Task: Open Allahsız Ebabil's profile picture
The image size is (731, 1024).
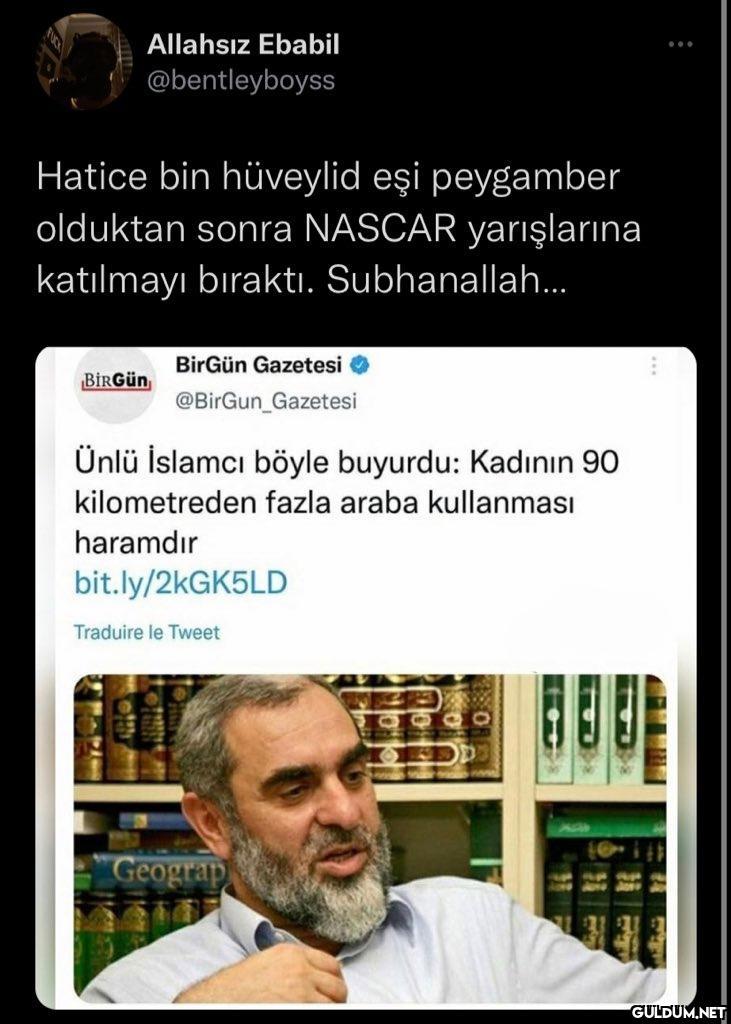Action: [x=85, y=61]
